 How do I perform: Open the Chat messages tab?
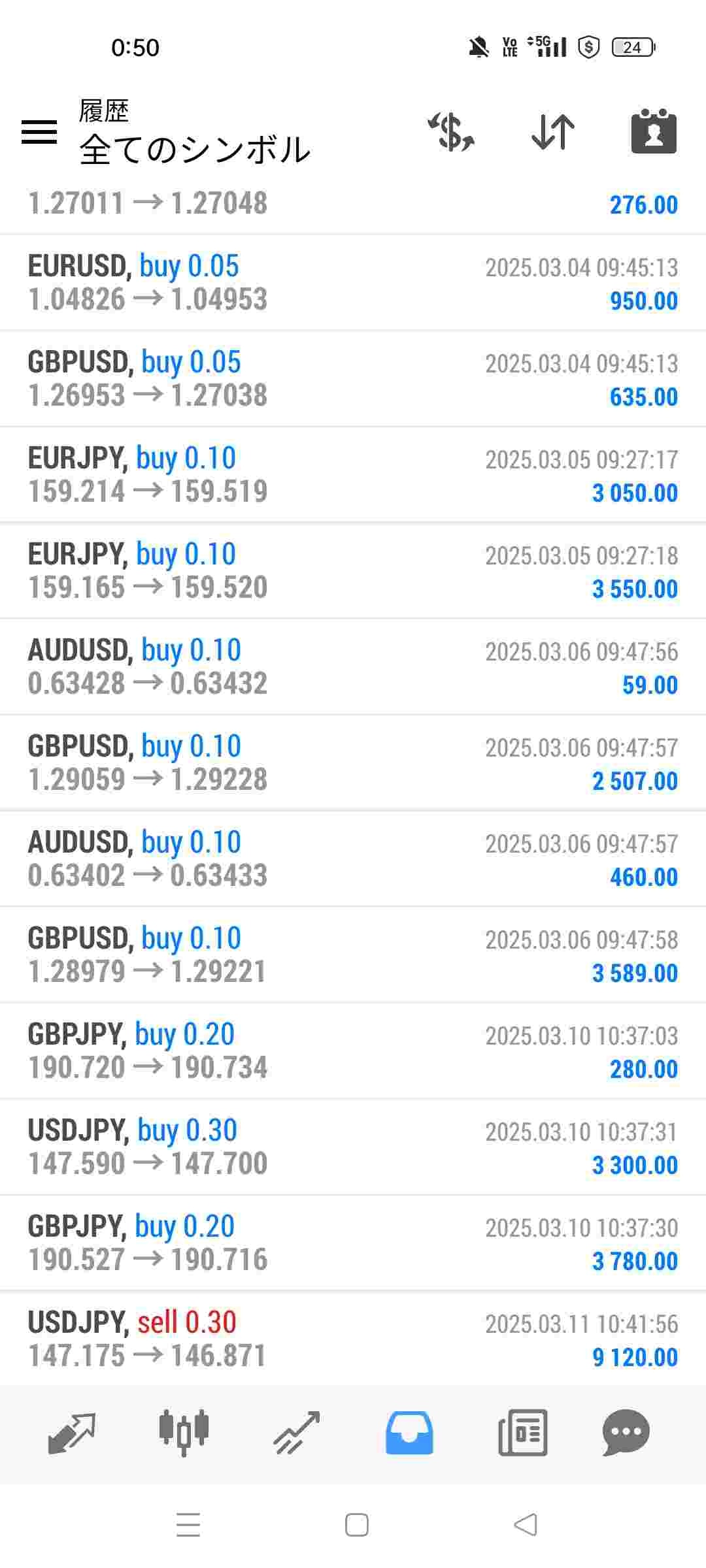[626, 1432]
